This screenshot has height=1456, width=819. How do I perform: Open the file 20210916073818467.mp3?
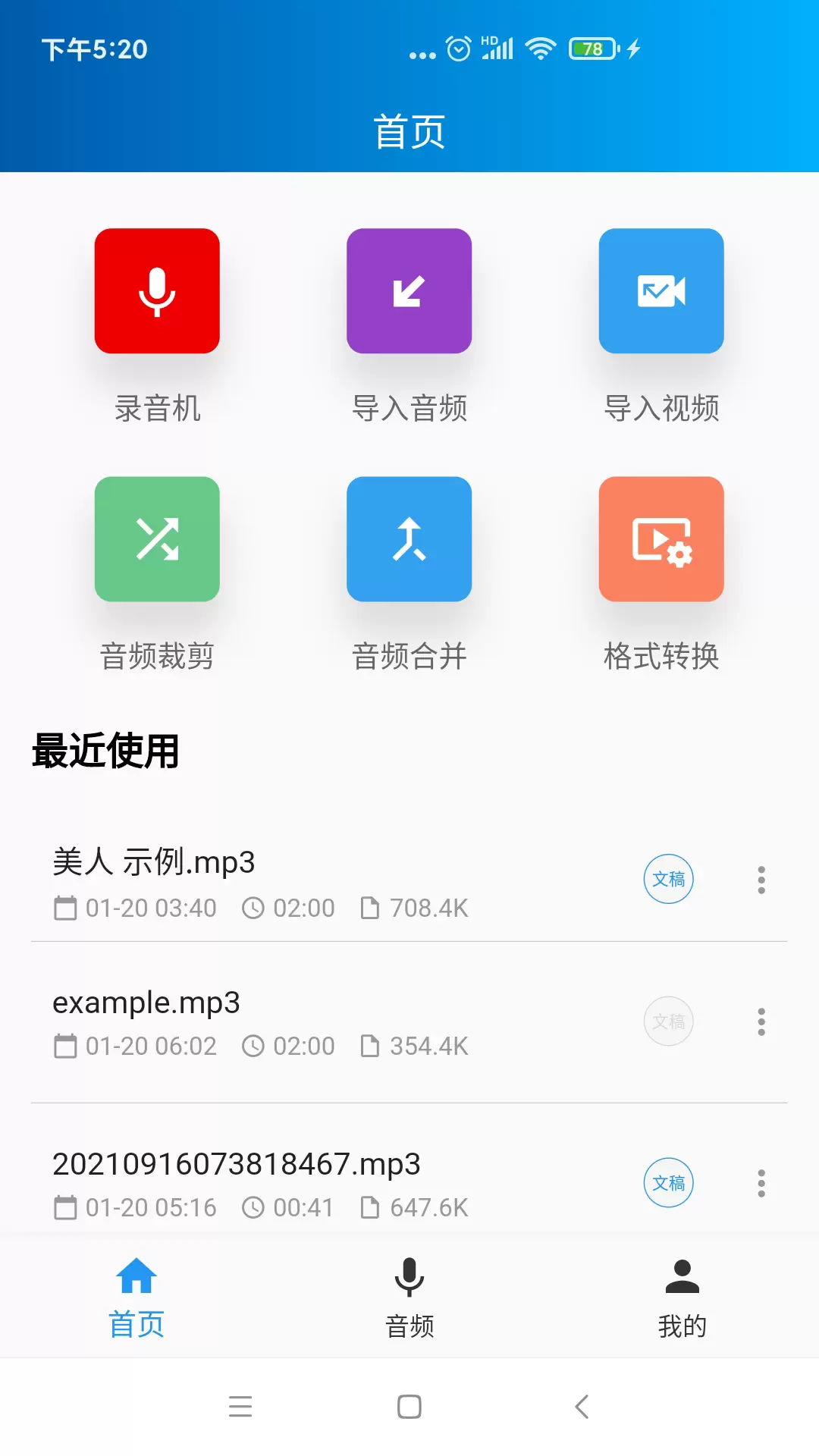pyautogui.click(x=303, y=1183)
